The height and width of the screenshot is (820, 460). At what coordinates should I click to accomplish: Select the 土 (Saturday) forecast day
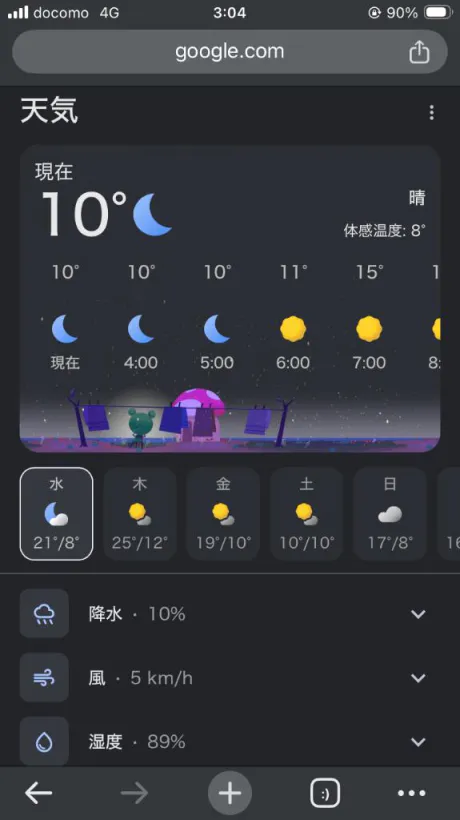[x=306, y=514]
